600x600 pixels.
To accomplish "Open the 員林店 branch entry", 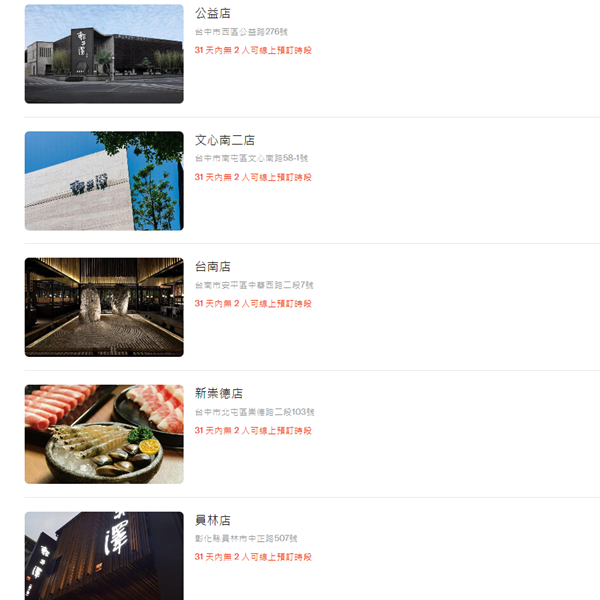I will [213, 521].
